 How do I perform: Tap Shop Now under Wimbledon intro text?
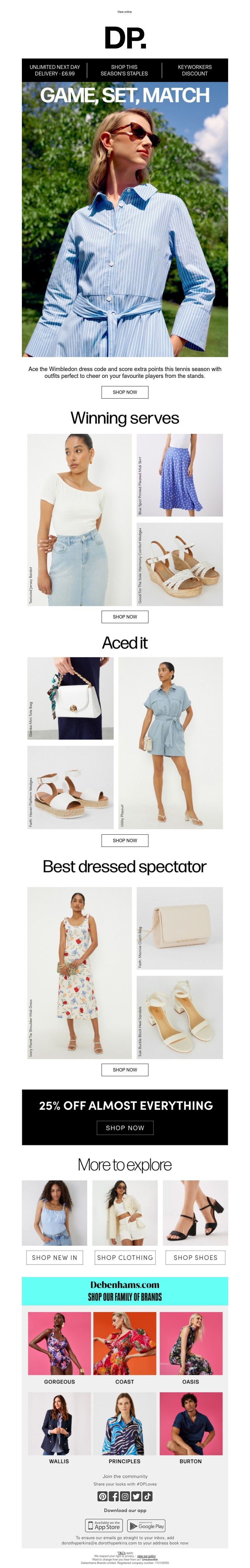coord(125,392)
